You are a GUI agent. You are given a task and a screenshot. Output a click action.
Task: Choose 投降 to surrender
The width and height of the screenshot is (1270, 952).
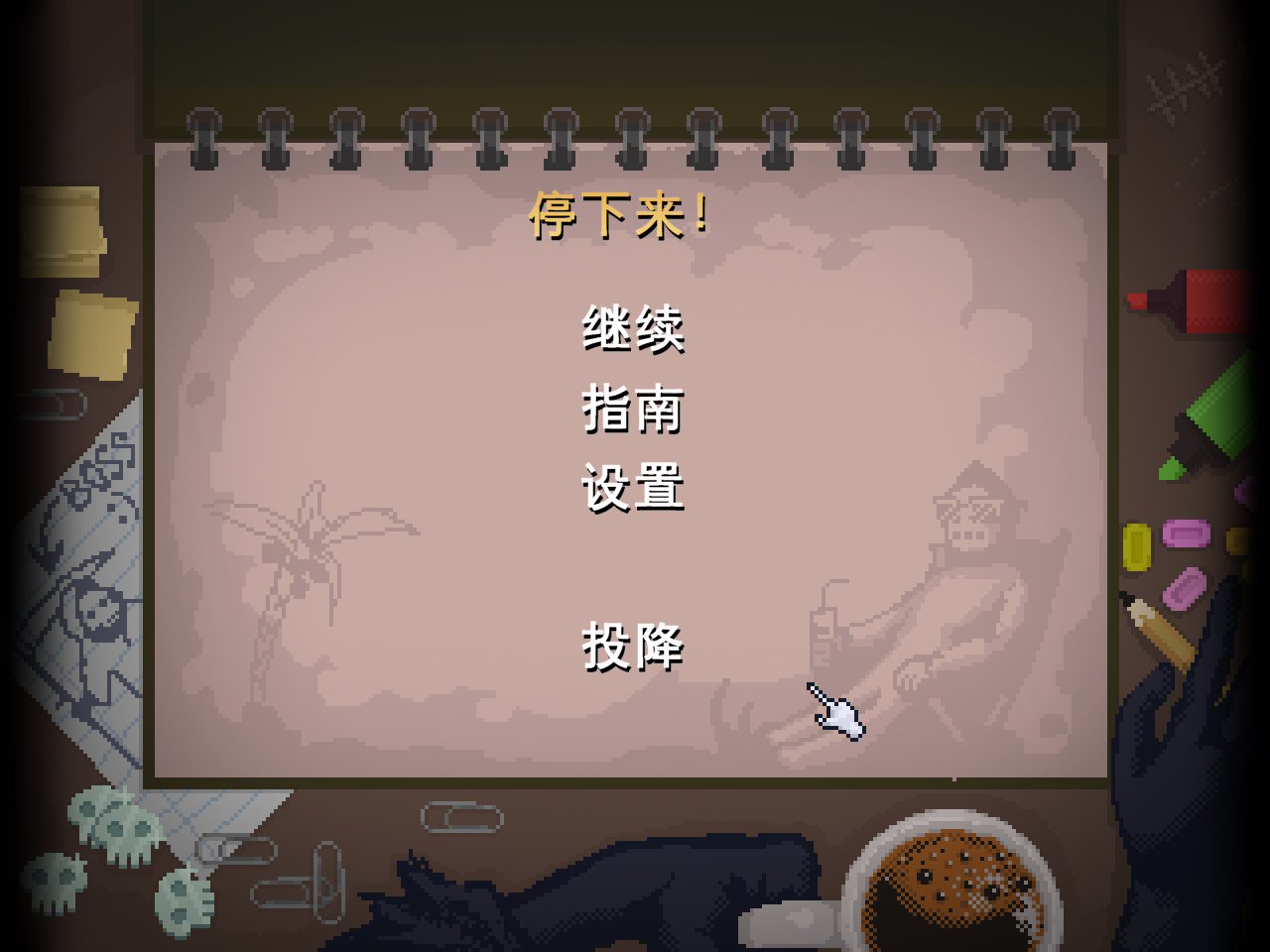(x=633, y=647)
